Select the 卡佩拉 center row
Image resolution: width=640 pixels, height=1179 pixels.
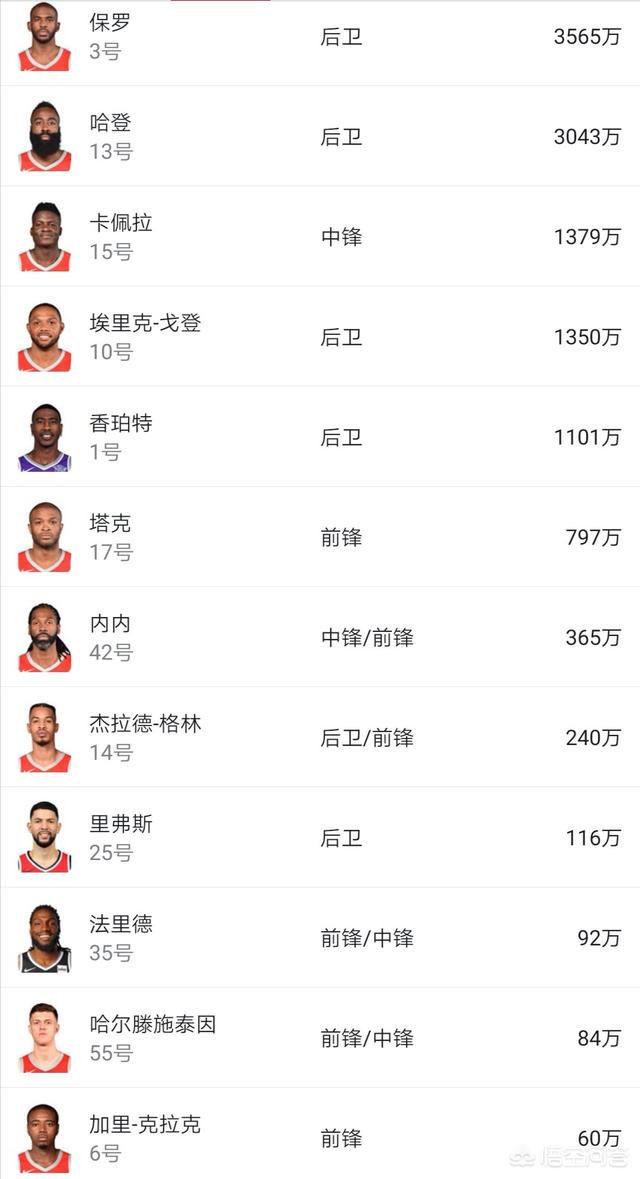click(320, 236)
